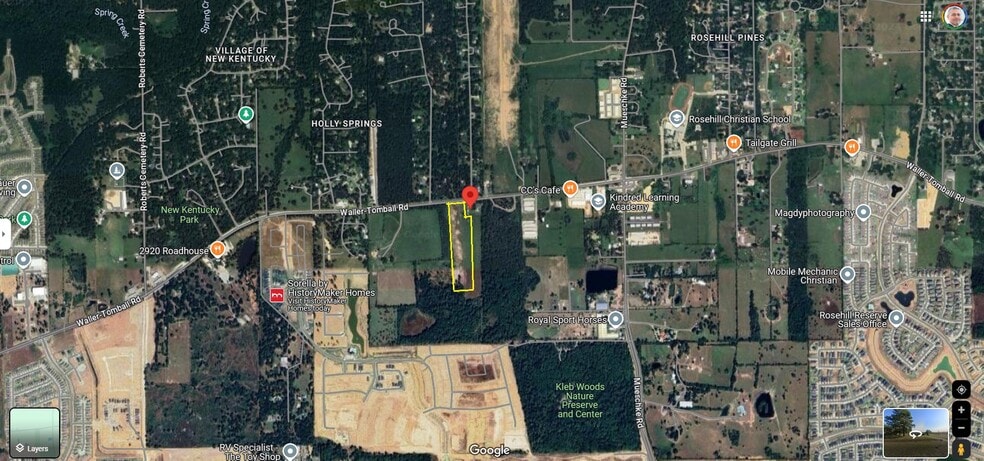Show your current location on the map
This screenshot has height=461, width=984.
point(961,389)
